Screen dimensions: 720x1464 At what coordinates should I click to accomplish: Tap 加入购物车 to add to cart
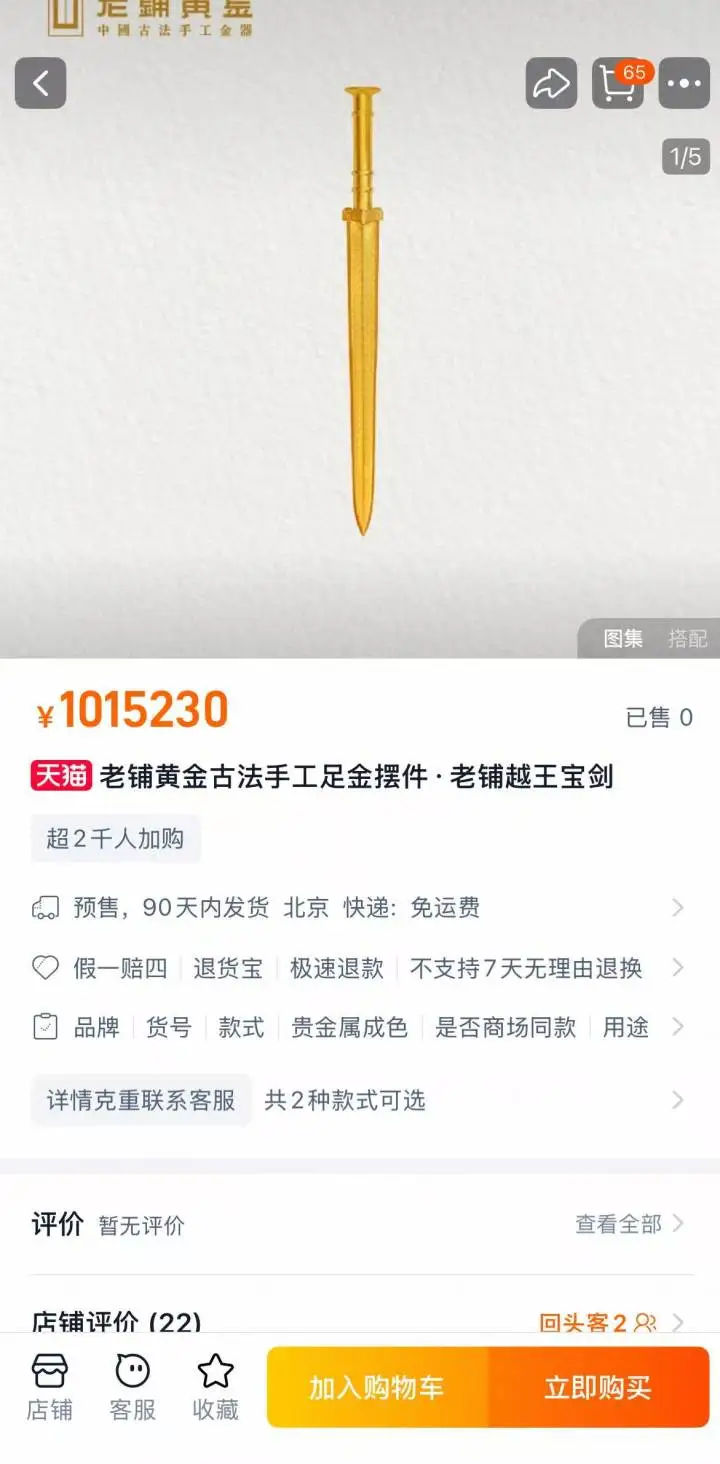coord(377,1387)
